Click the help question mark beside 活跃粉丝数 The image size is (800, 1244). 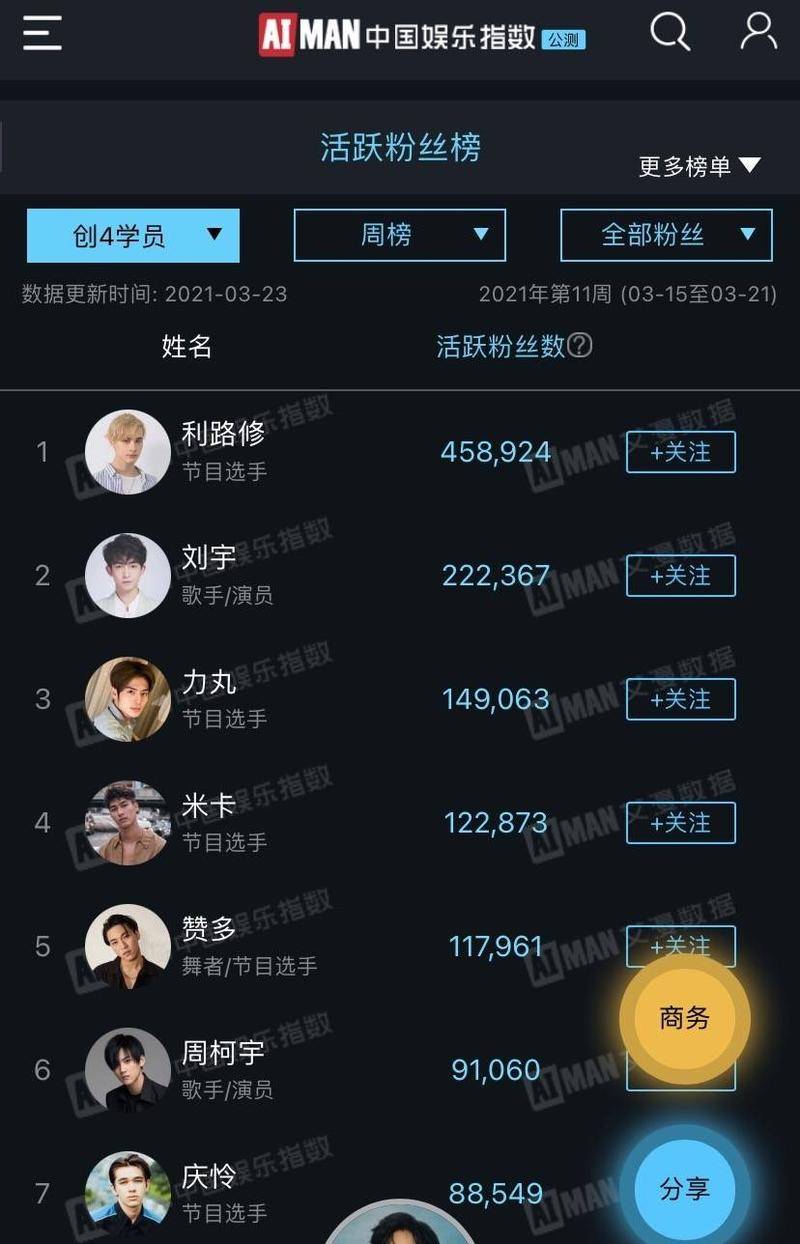click(578, 347)
